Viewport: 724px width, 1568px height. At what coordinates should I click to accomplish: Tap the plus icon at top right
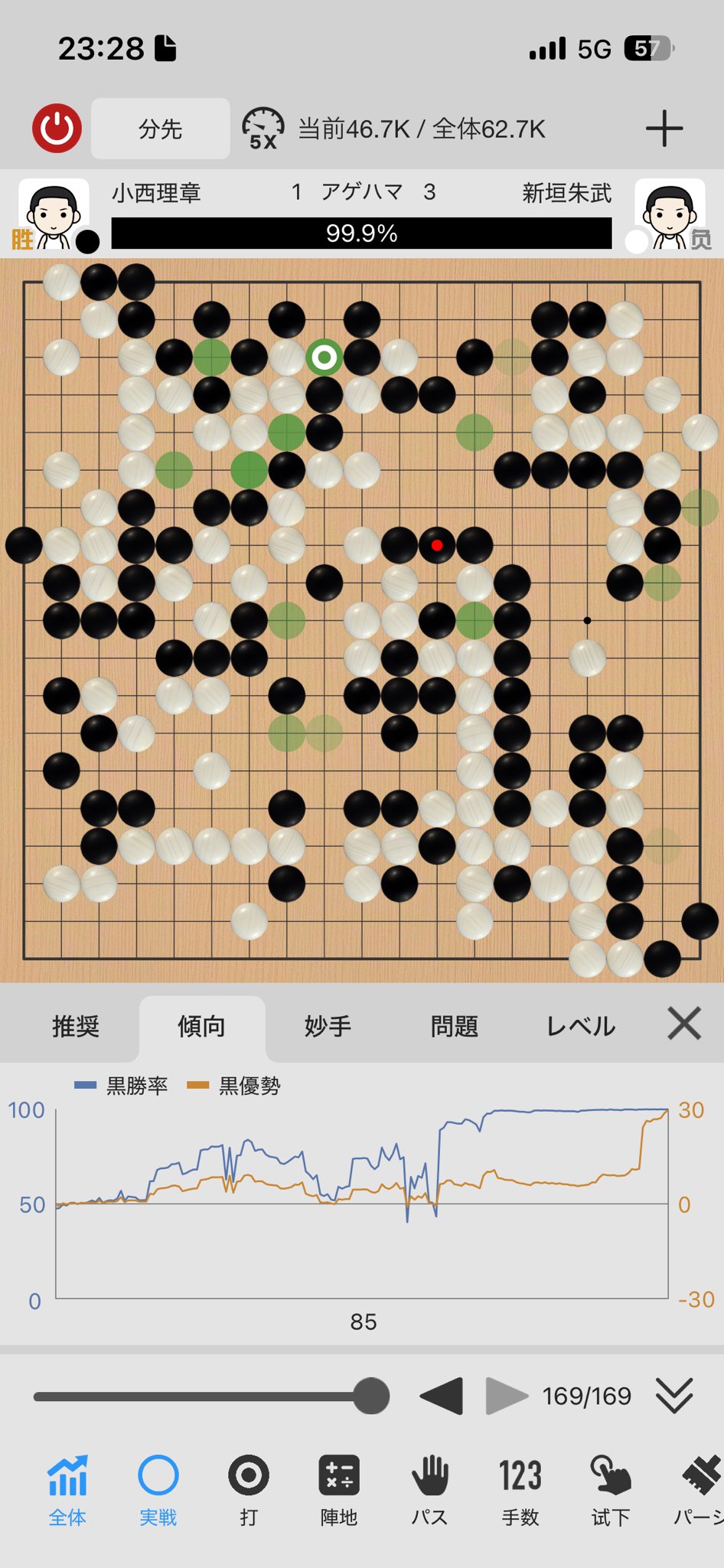[x=664, y=129]
